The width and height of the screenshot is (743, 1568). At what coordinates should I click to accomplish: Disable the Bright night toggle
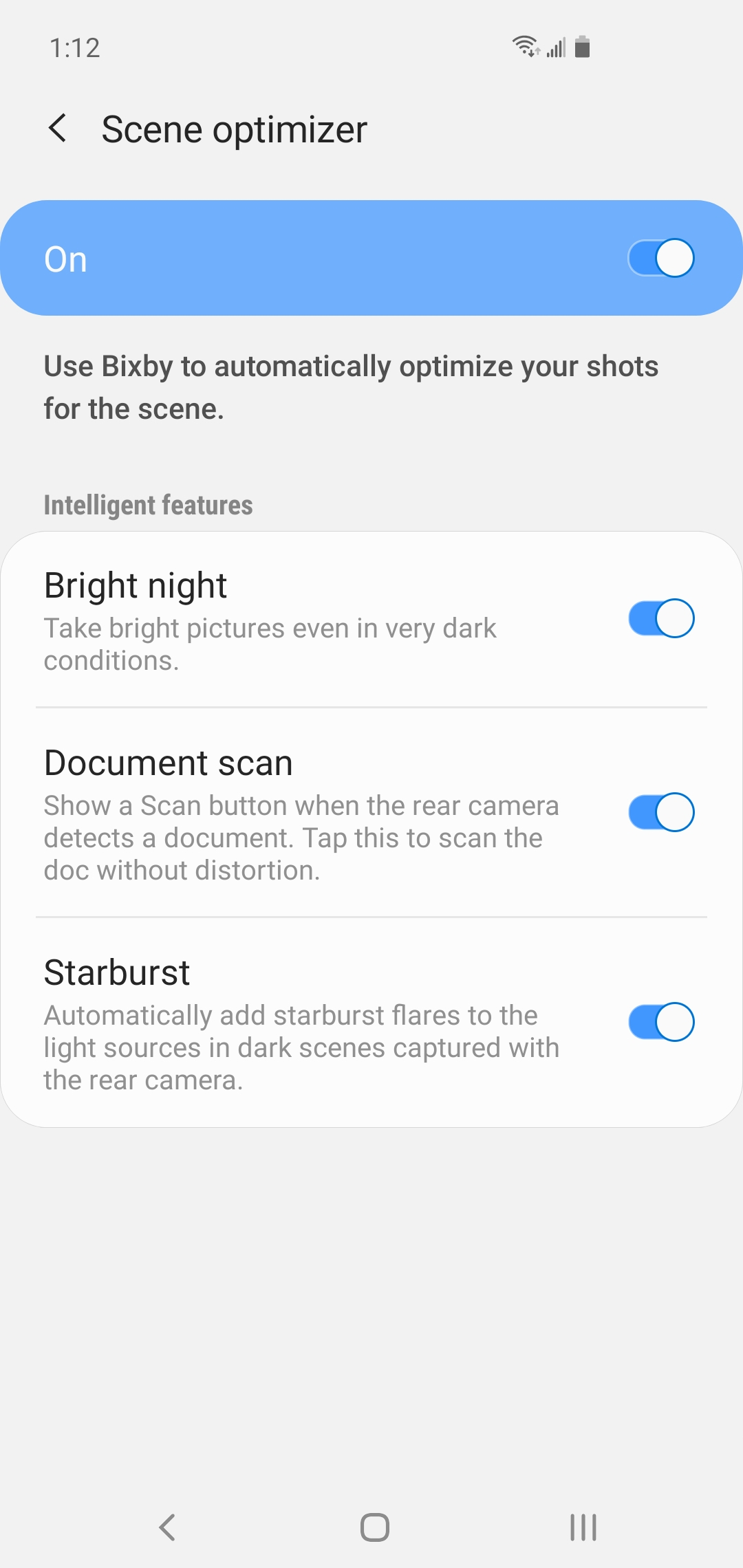[661, 618]
